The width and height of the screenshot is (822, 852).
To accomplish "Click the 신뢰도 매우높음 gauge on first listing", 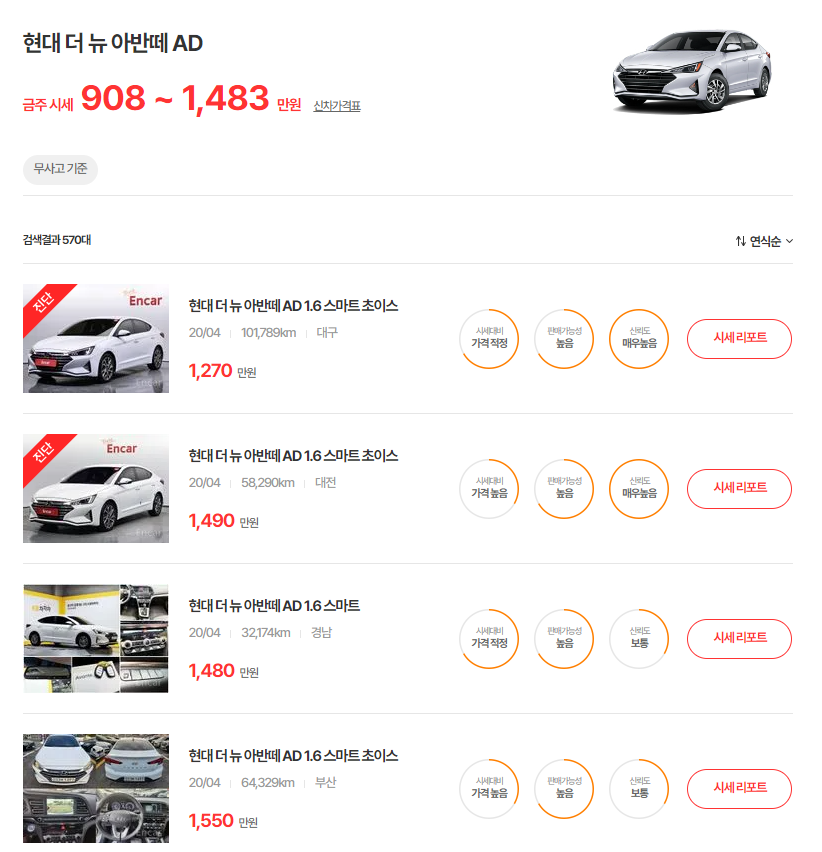I will click(x=639, y=338).
